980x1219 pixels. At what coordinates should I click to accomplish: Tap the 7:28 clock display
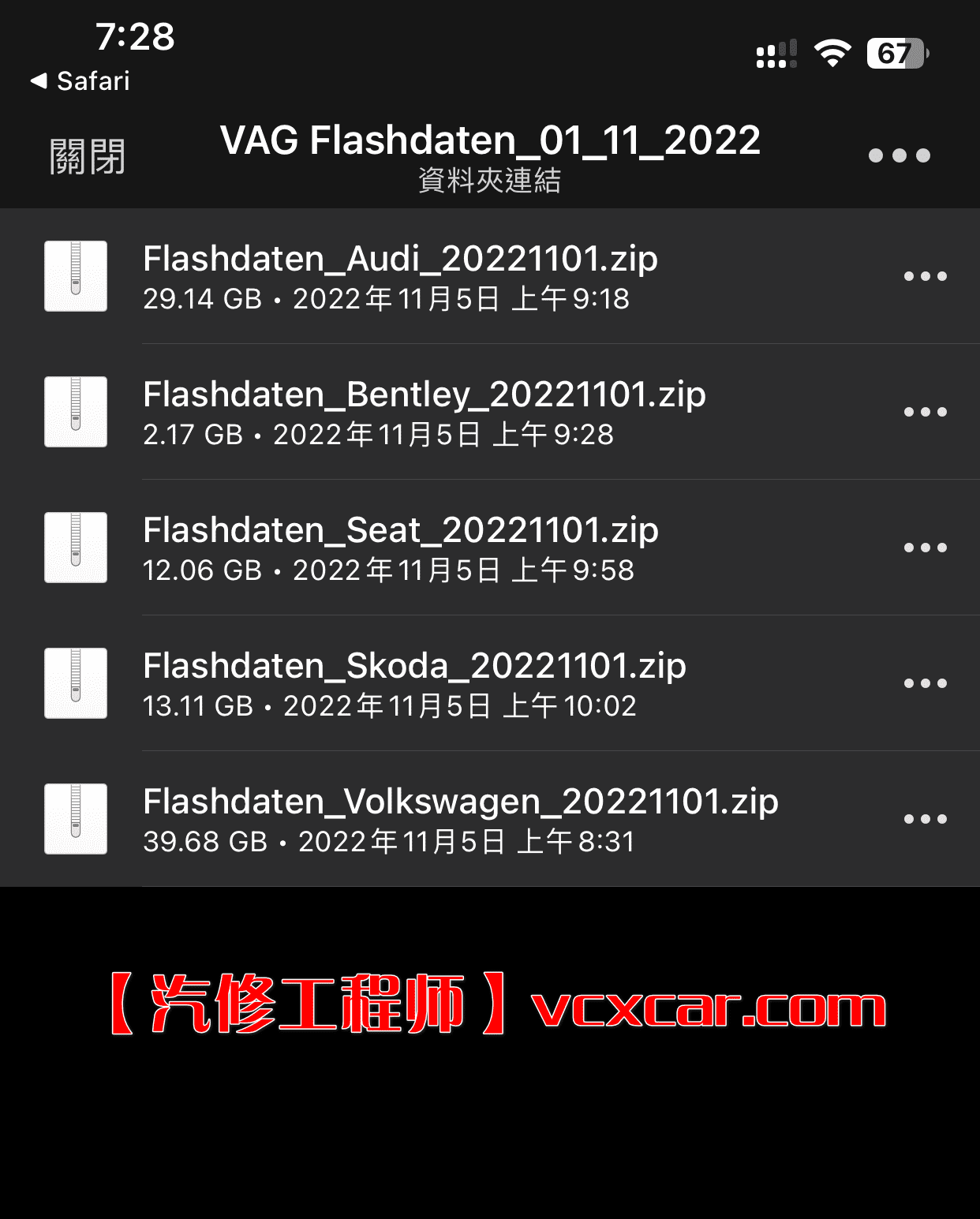pyautogui.click(x=136, y=36)
